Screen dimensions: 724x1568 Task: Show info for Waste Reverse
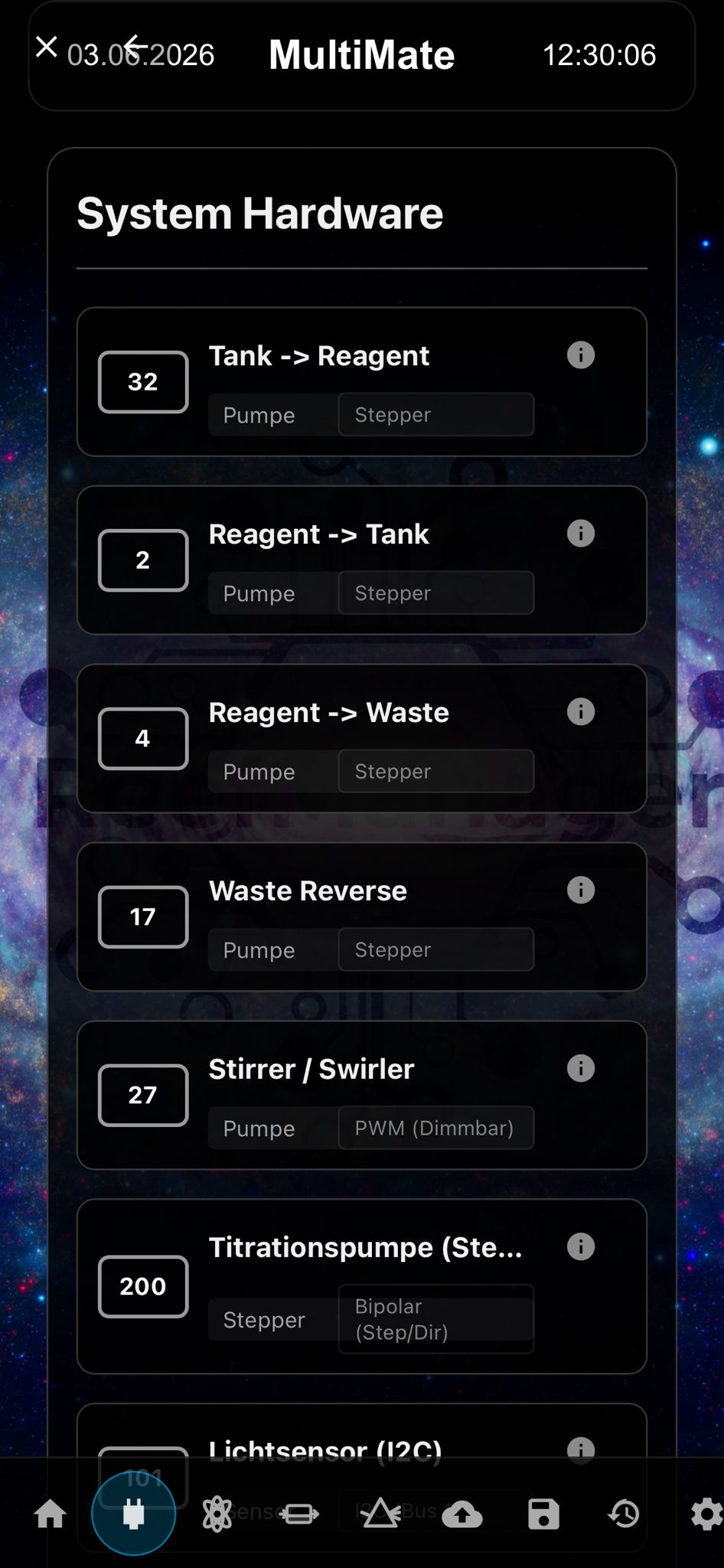[x=581, y=890]
